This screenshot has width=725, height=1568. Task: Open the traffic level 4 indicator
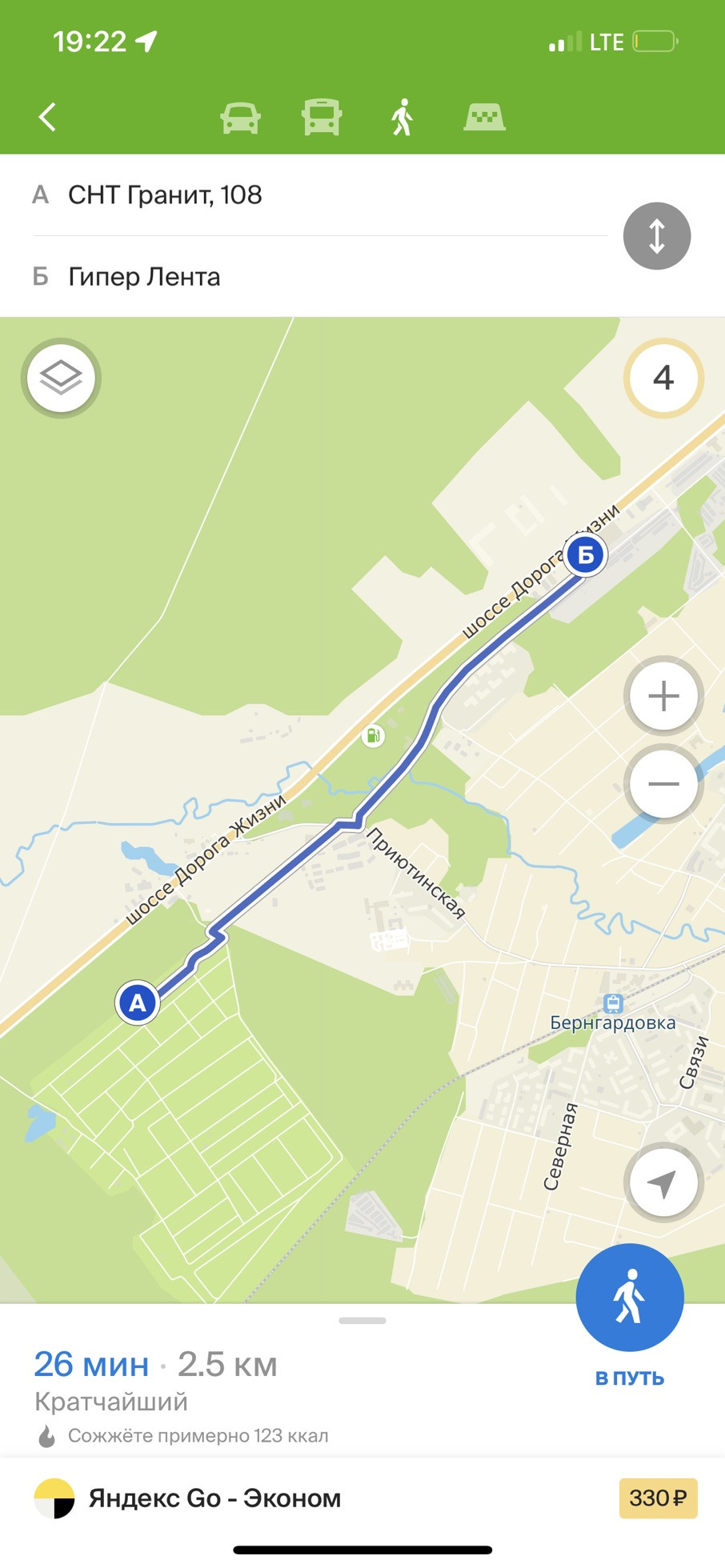[663, 378]
